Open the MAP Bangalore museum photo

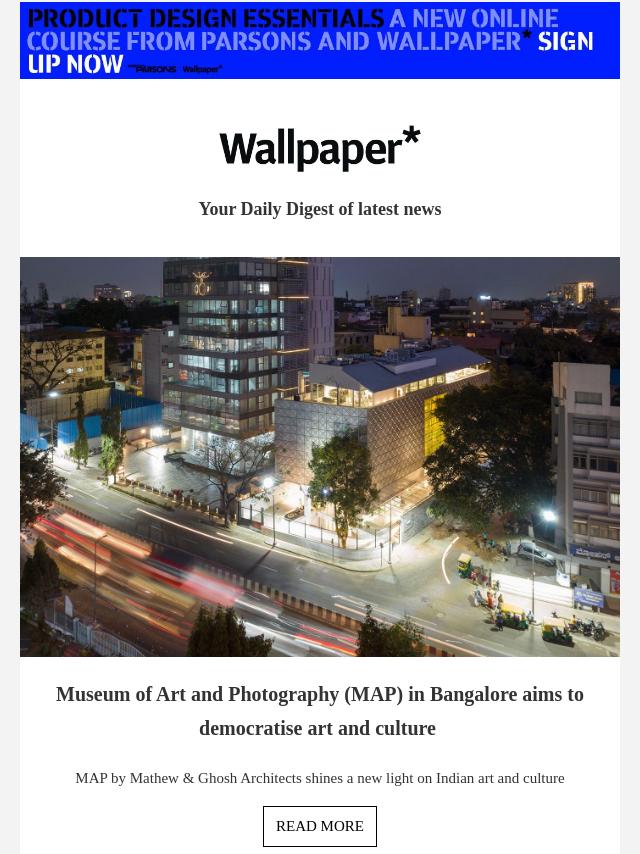[320, 456]
